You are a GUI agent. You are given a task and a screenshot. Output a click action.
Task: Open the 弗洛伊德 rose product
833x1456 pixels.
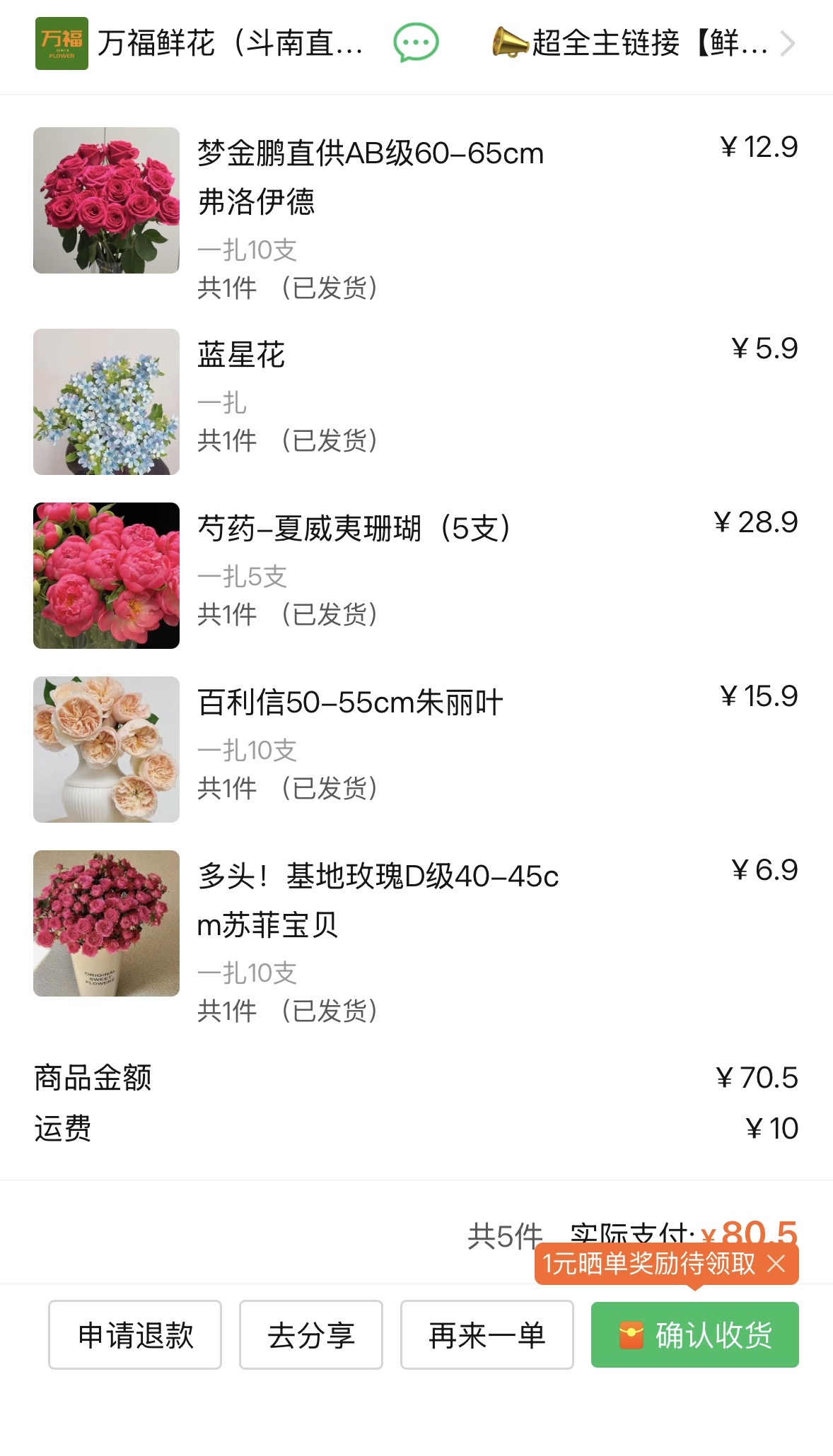(370, 177)
